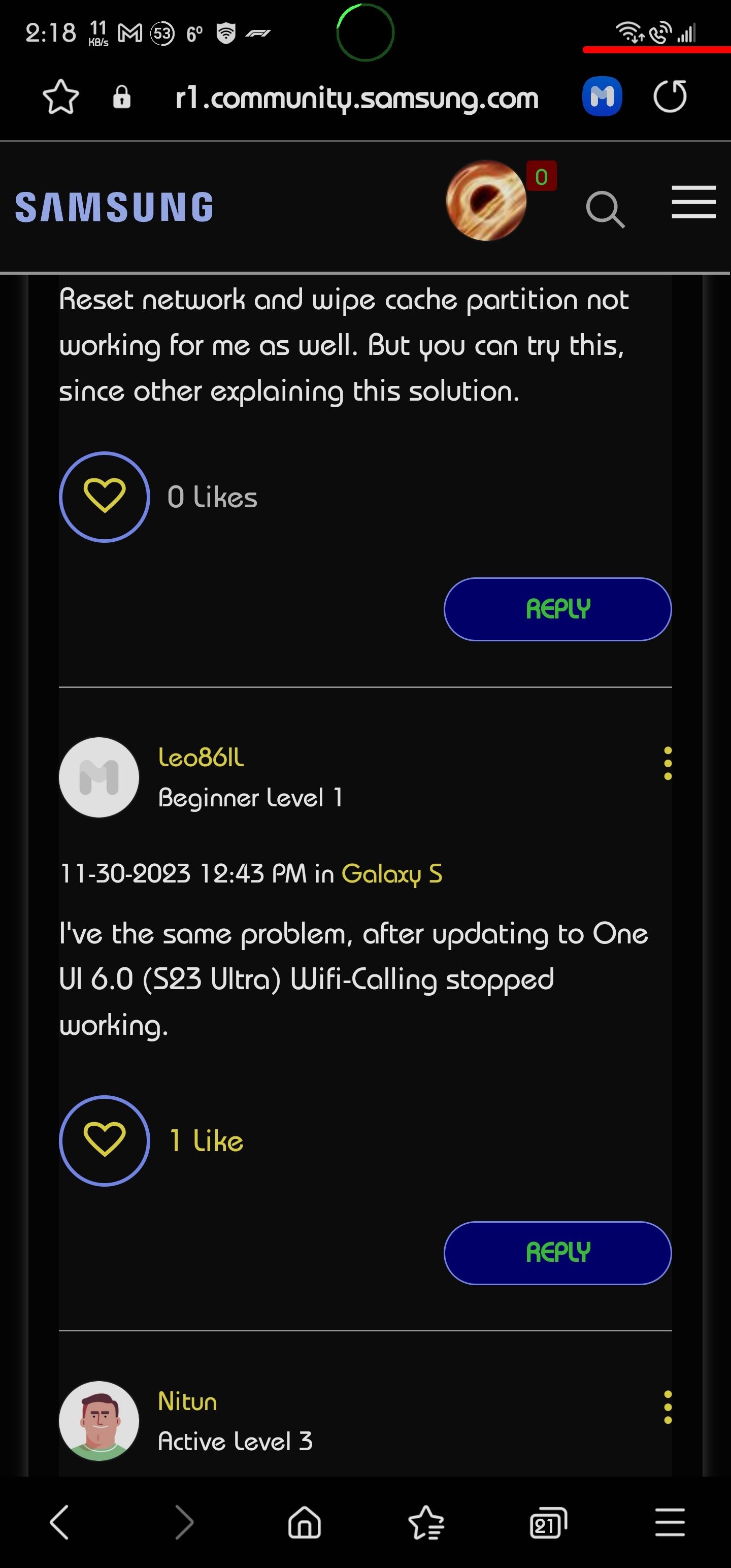View who liked Leo86IL's post
This screenshot has height=1568, width=731.
[207, 1140]
